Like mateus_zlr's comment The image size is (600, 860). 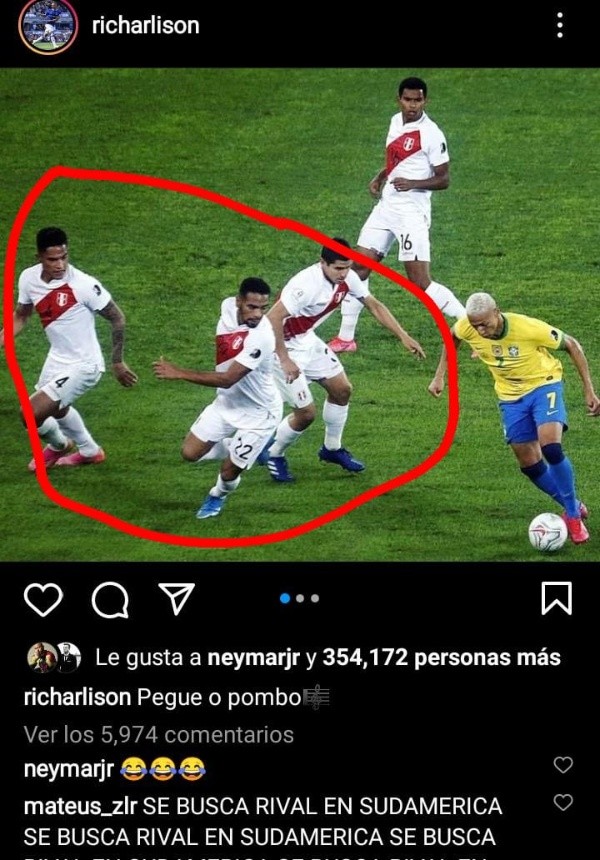click(563, 802)
